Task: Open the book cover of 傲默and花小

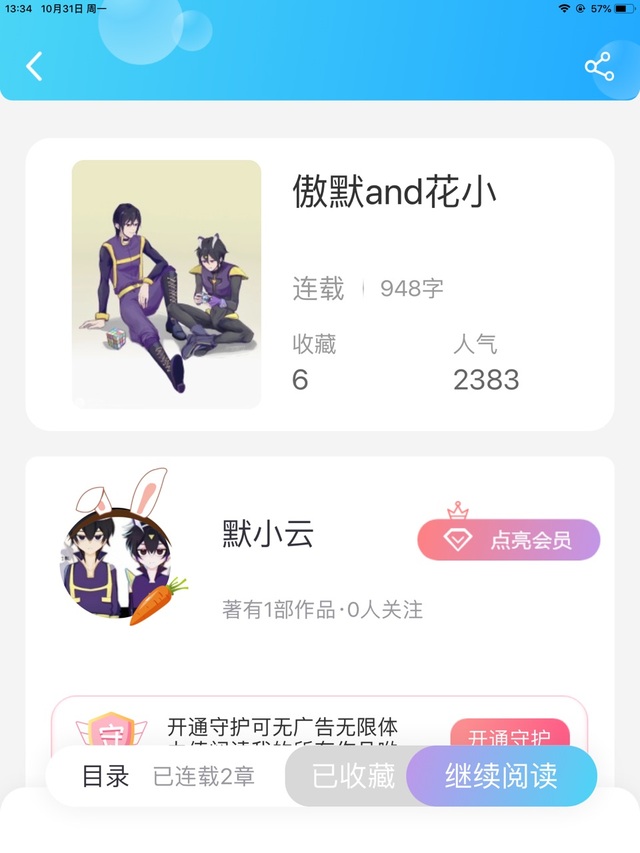Action: click(x=167, y=284)
